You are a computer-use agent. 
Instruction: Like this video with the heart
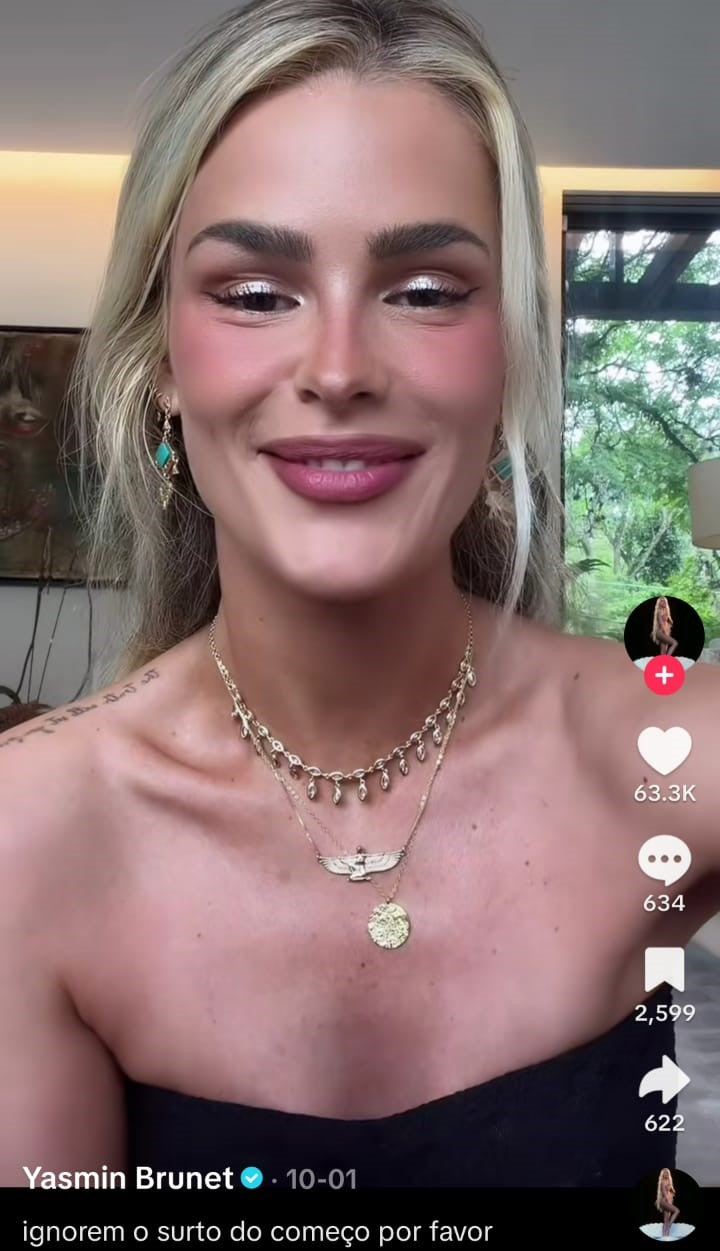[664, 750]
